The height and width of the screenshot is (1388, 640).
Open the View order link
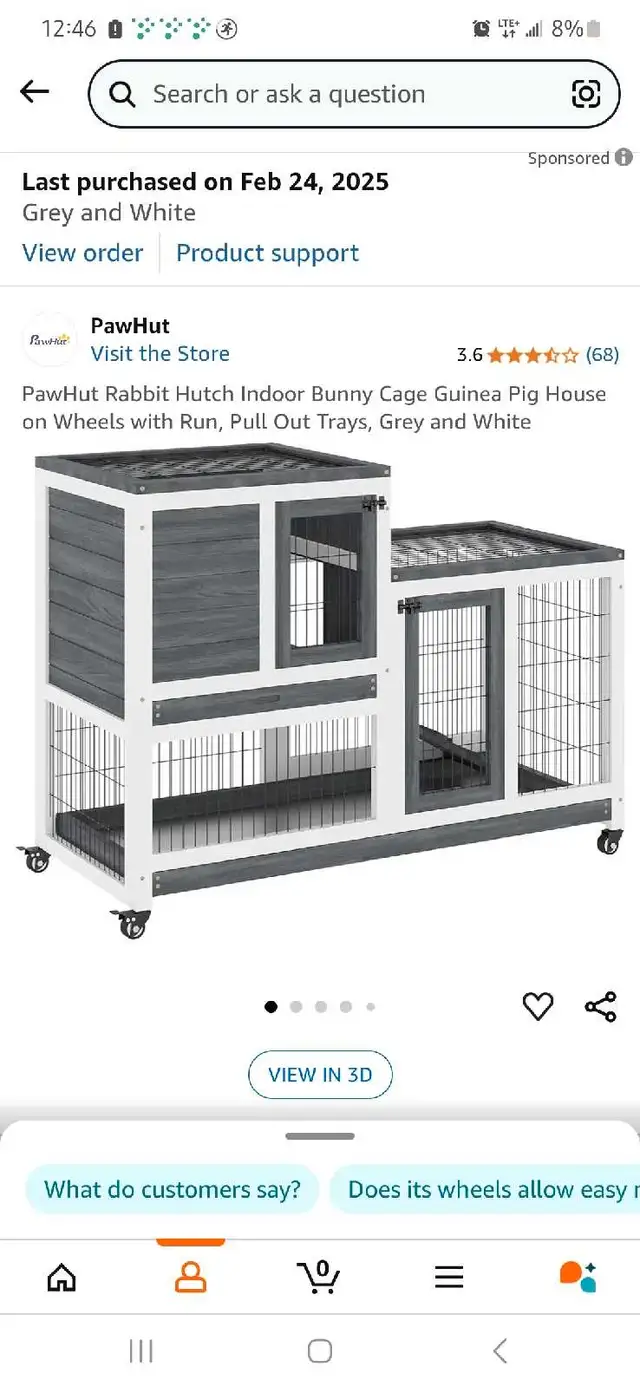(83, 253)
